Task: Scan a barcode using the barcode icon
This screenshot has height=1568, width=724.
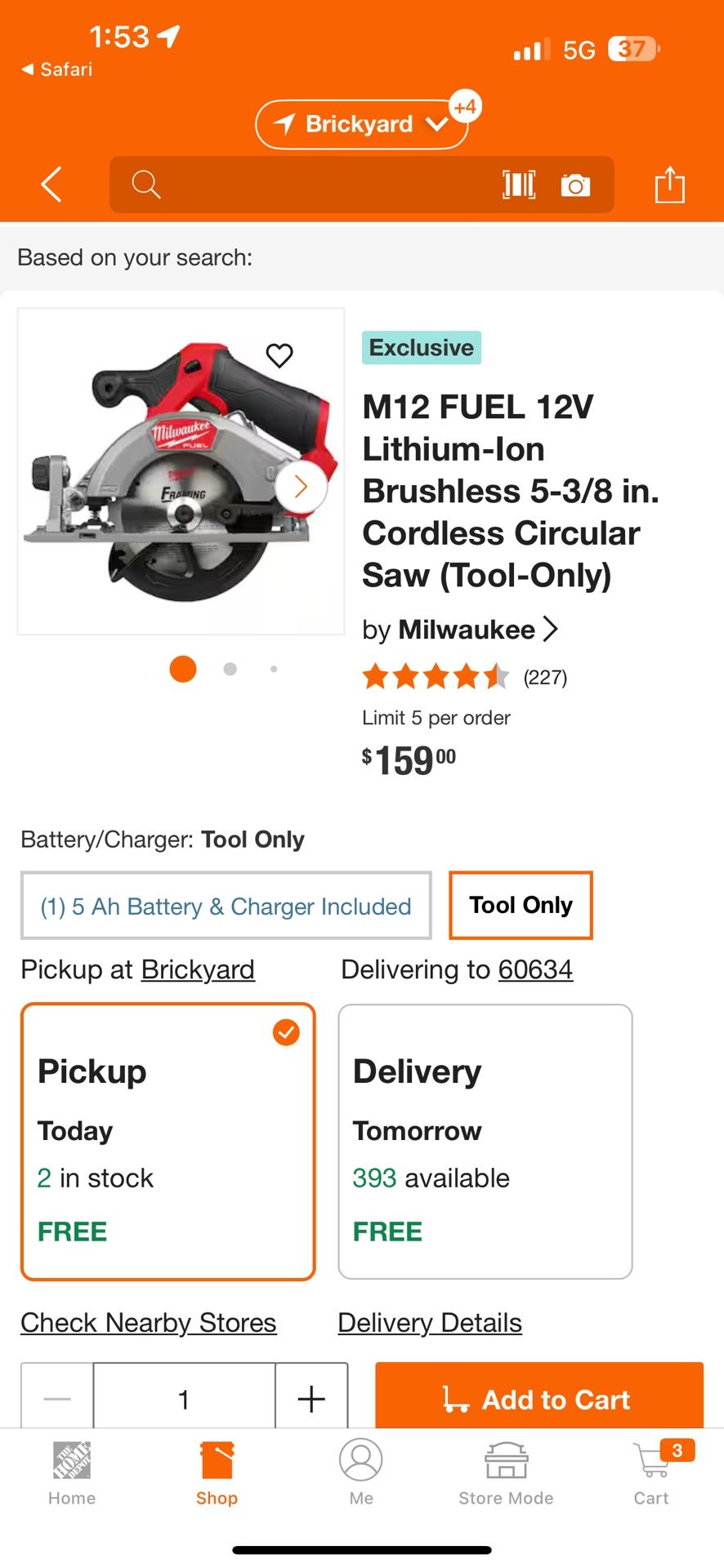Action: (520, 185)
